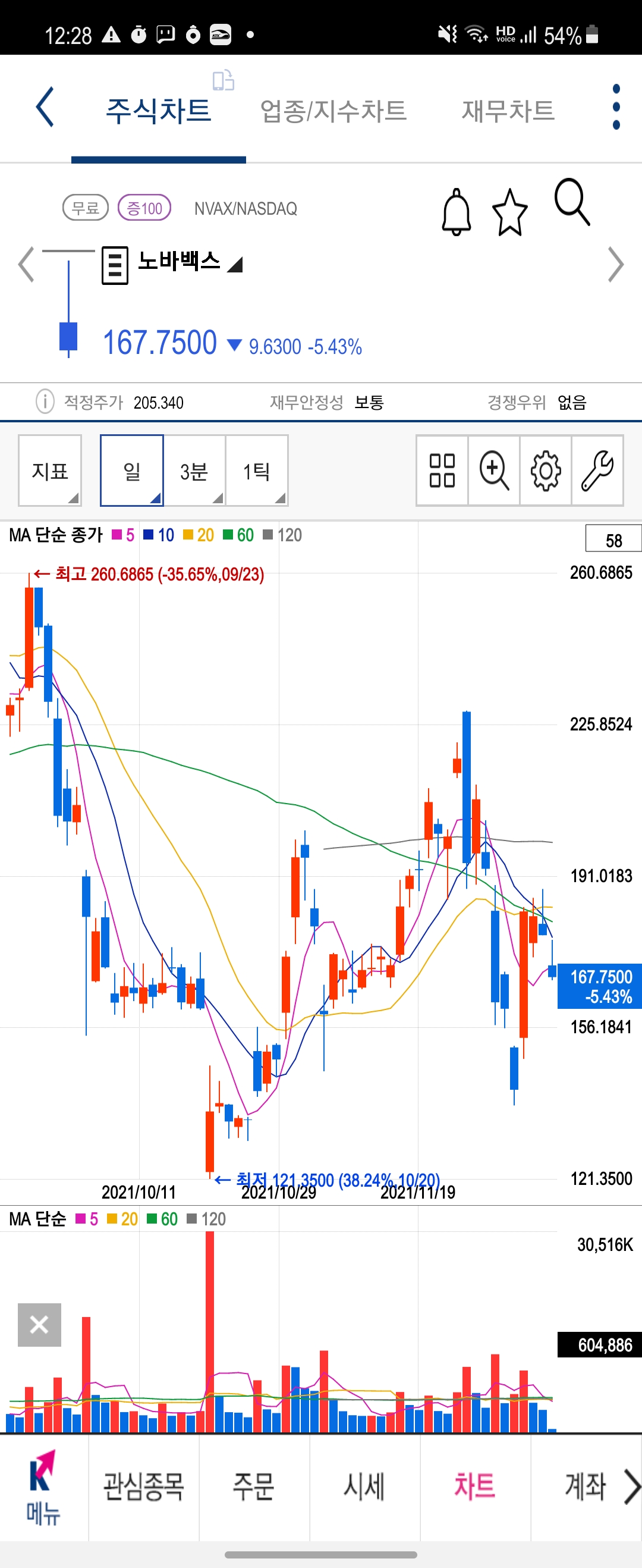This screenshot has height=1568, width=642.
Task: Show the next stock with the right chevron
Action: [x=616, y=265]
